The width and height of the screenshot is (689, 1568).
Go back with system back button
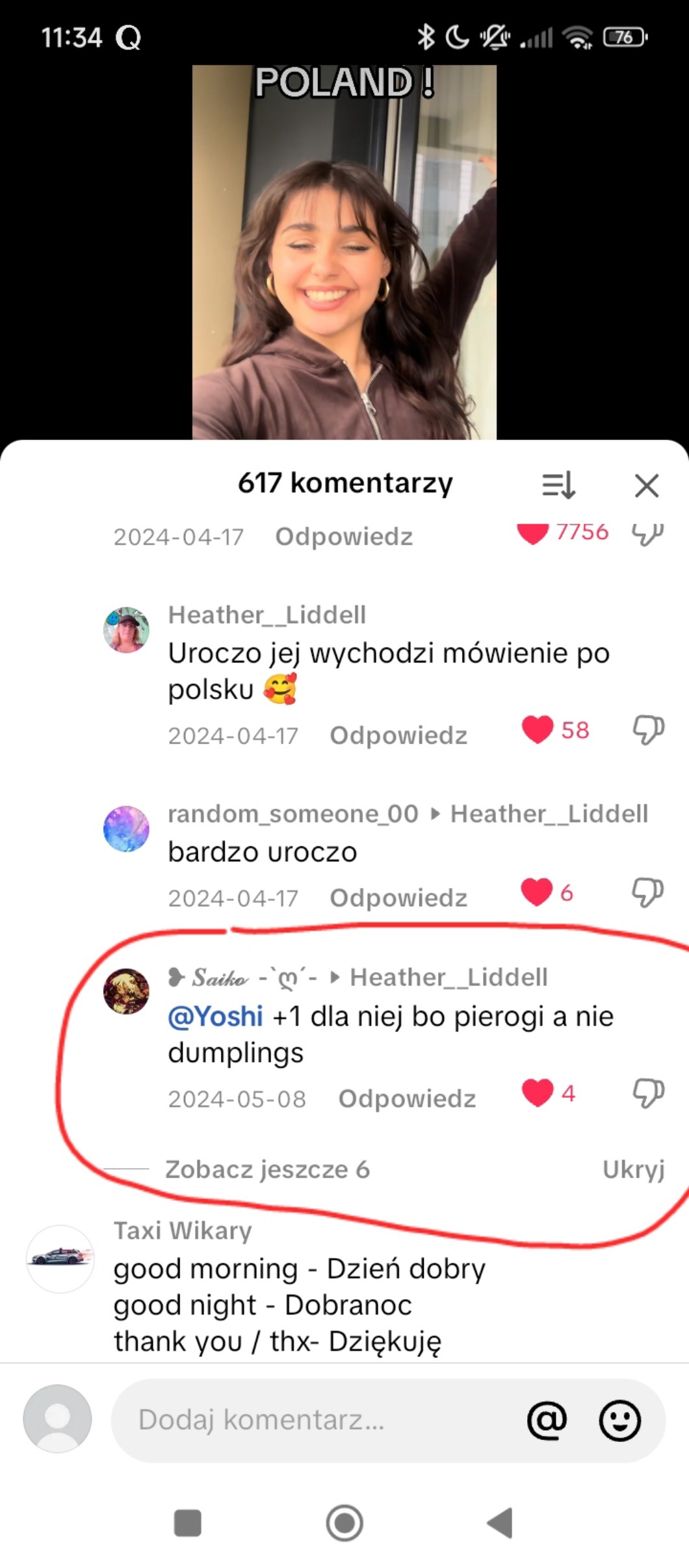(500, 1523)
